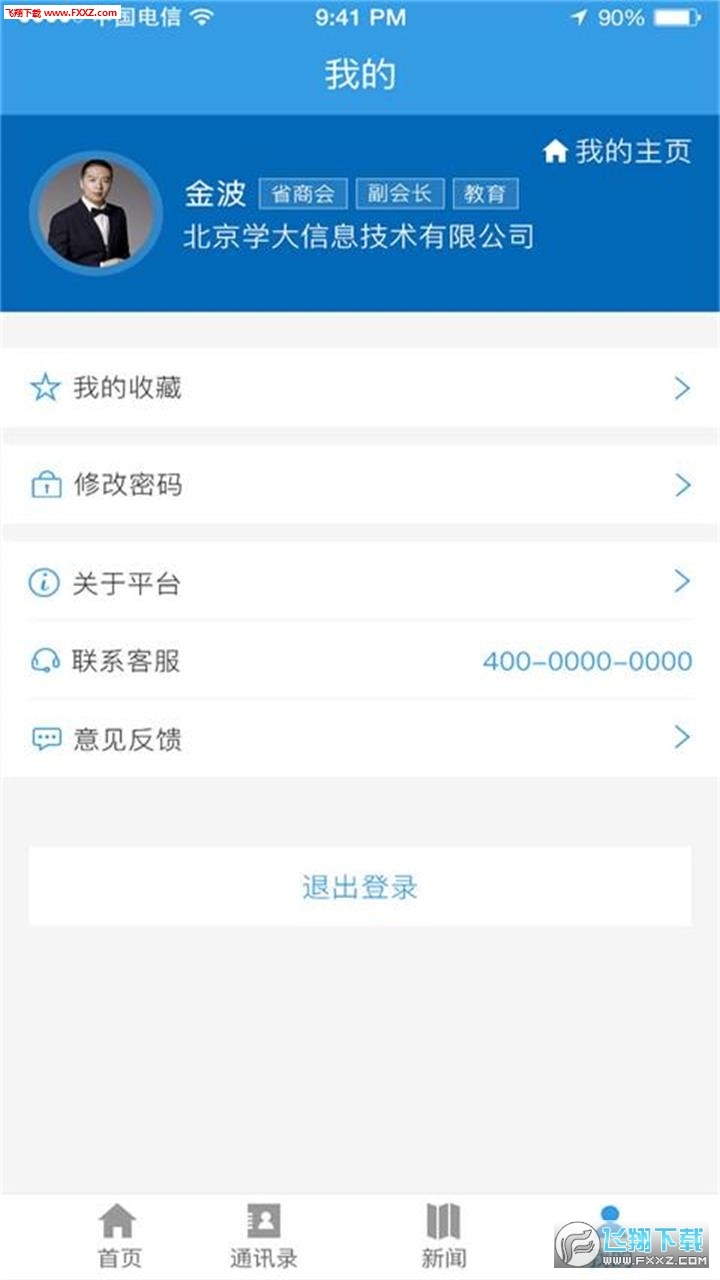Switch to the 首页 tab
The height and width of the screenshot is (1280, 720).
click(x=119, y=1236)
